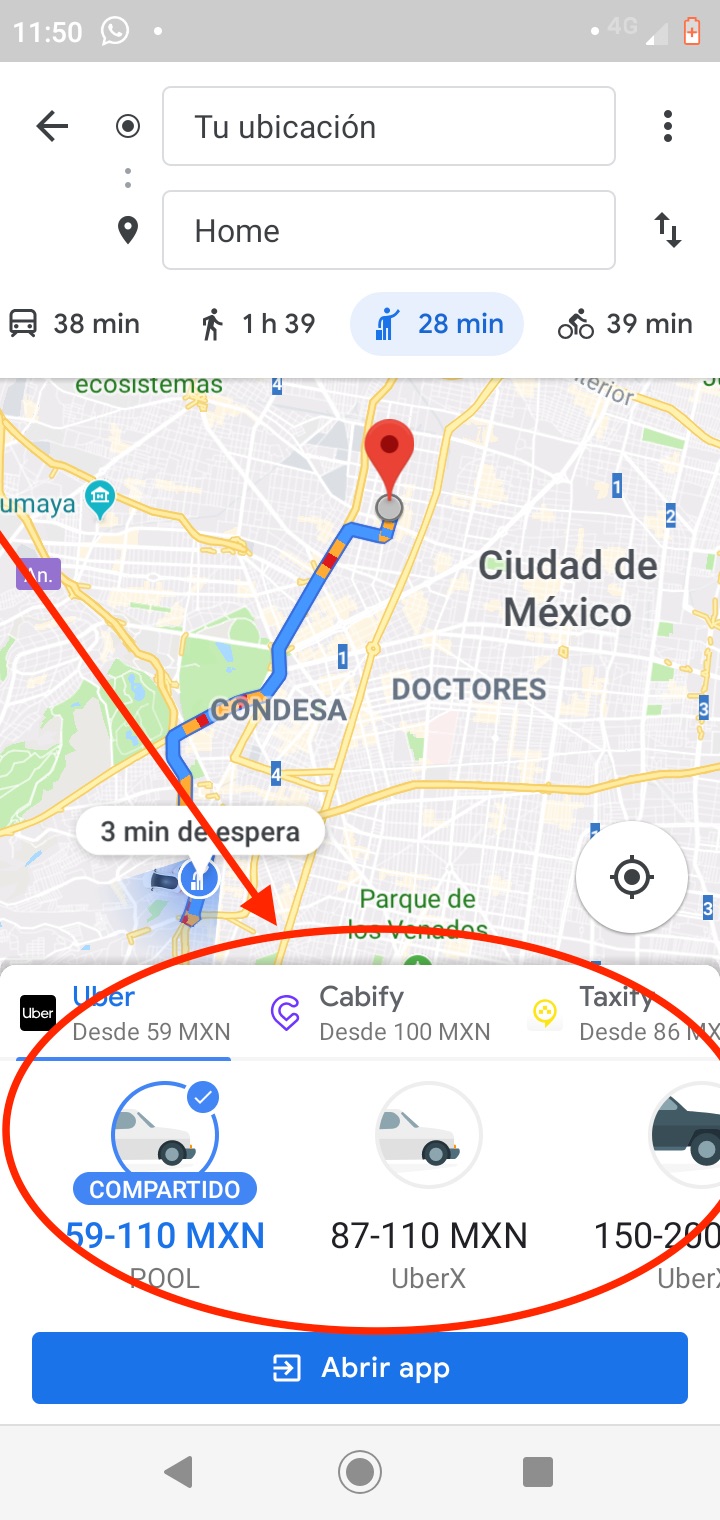Open the three-dot overflow menu

tap(667, 126)
